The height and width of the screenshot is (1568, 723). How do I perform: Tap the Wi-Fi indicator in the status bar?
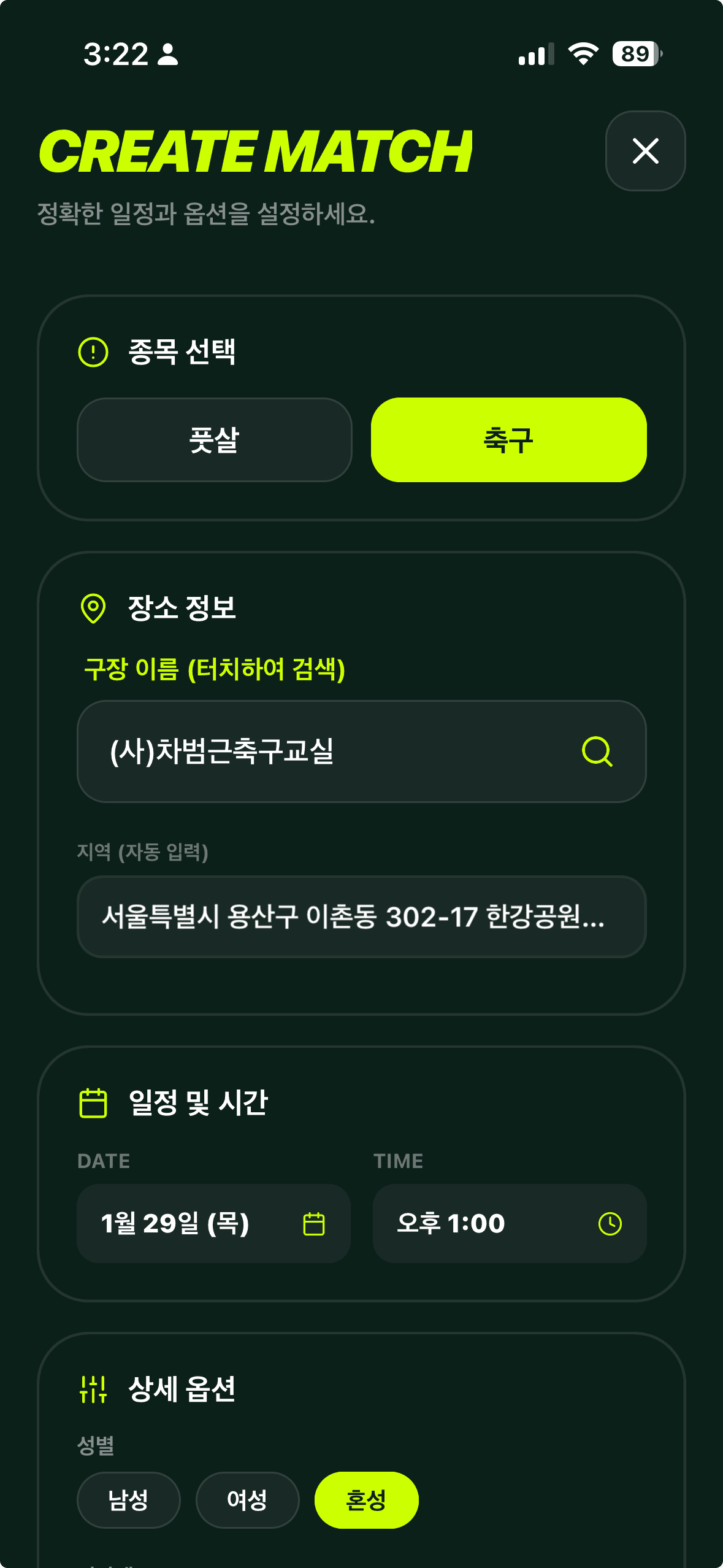582,55
